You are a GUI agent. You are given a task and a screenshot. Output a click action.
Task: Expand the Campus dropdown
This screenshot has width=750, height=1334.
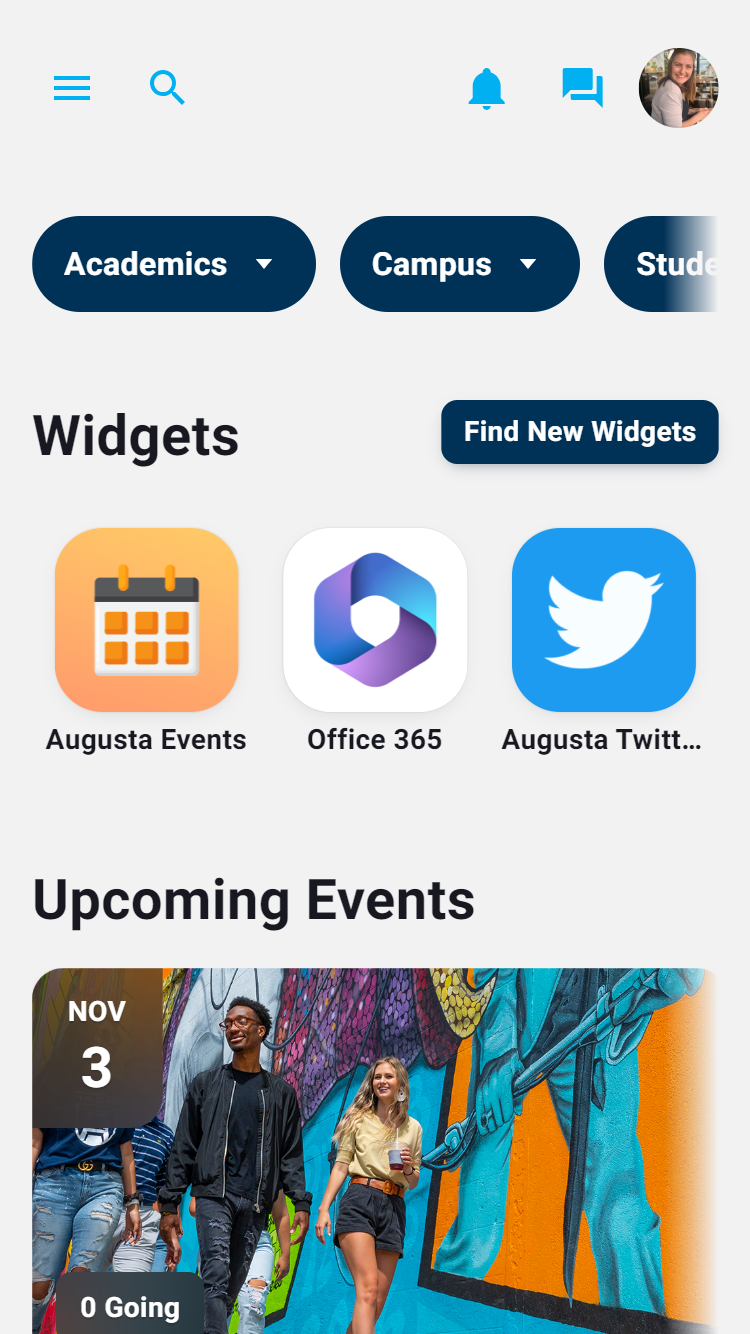pos(459,264)
